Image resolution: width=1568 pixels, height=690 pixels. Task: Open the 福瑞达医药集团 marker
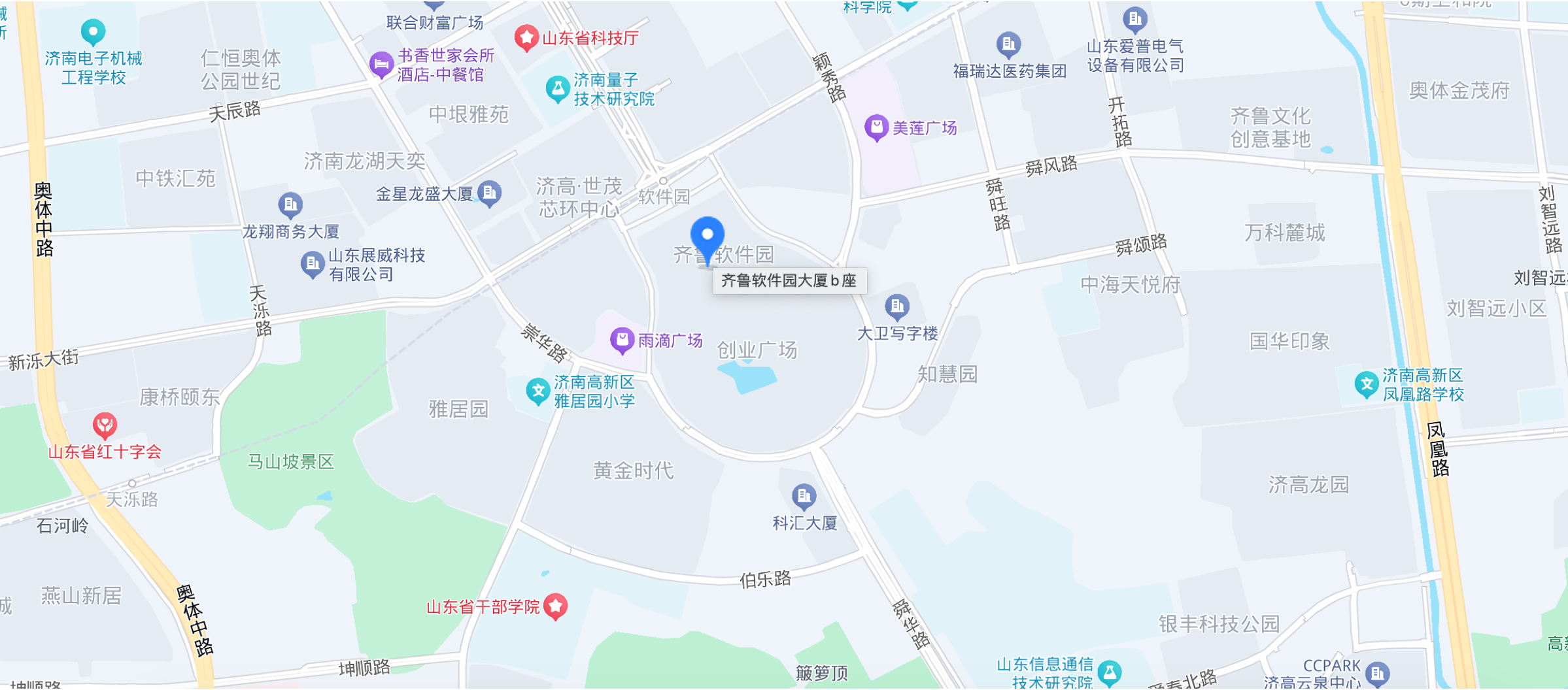(x=1008, y=44)
